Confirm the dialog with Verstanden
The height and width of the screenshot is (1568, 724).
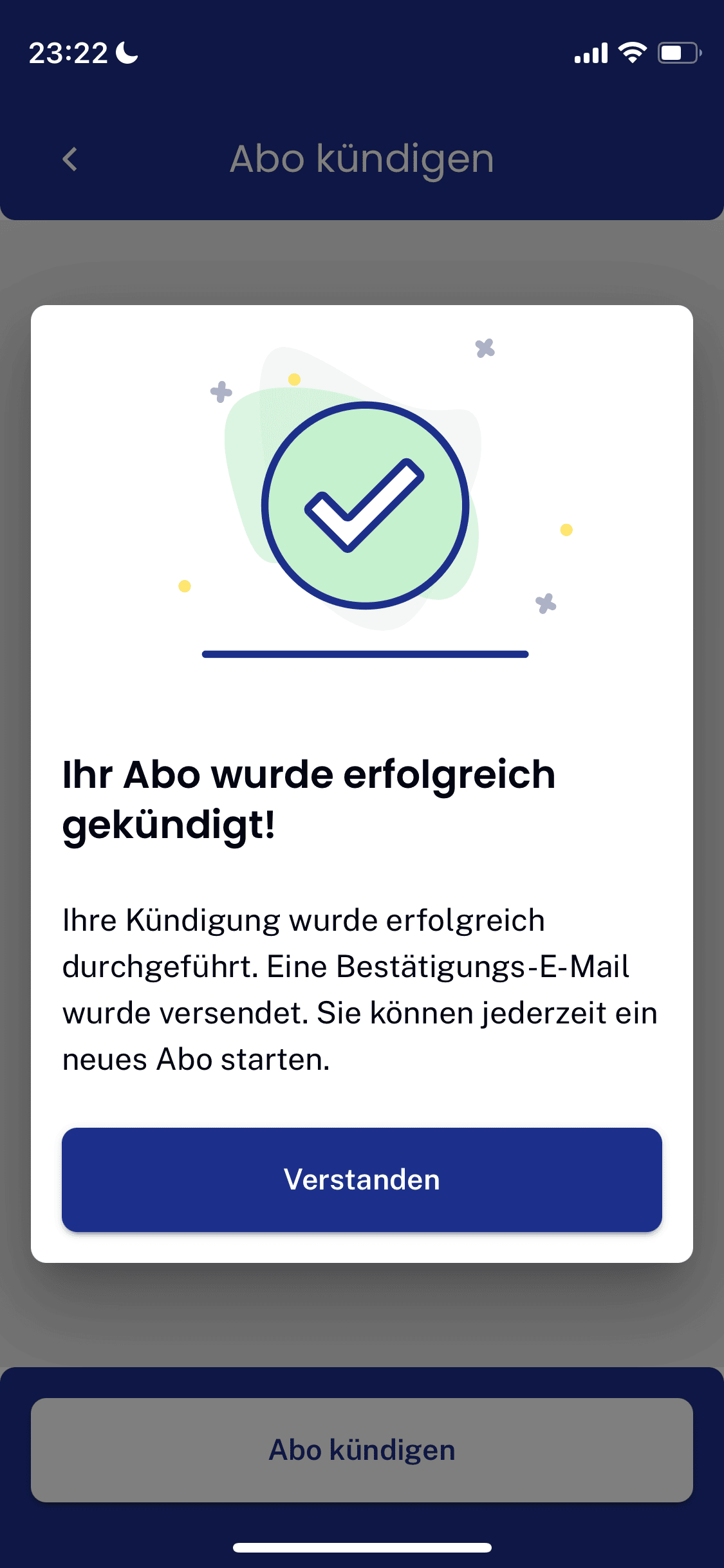(x=362, y=1179)
